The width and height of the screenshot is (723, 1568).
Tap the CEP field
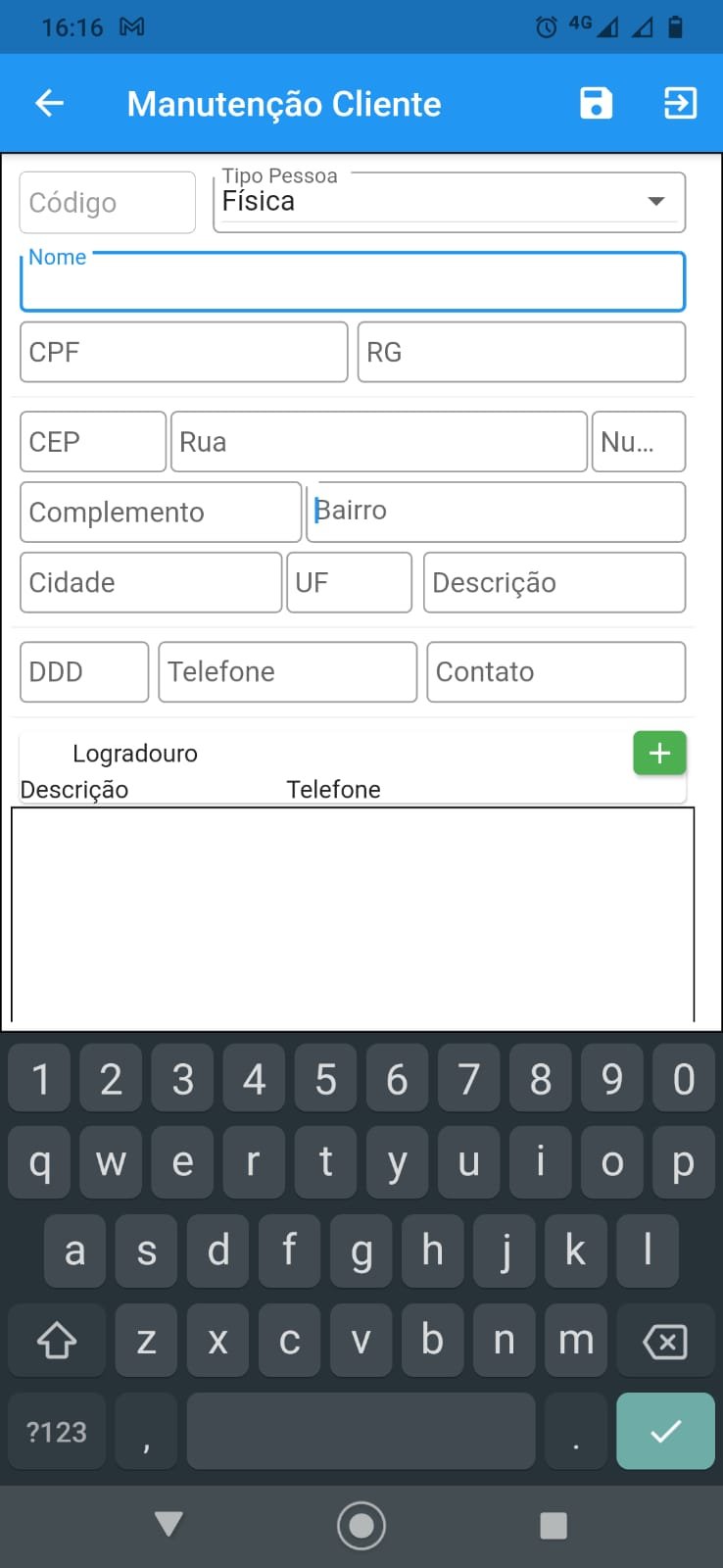pos(93,442)
